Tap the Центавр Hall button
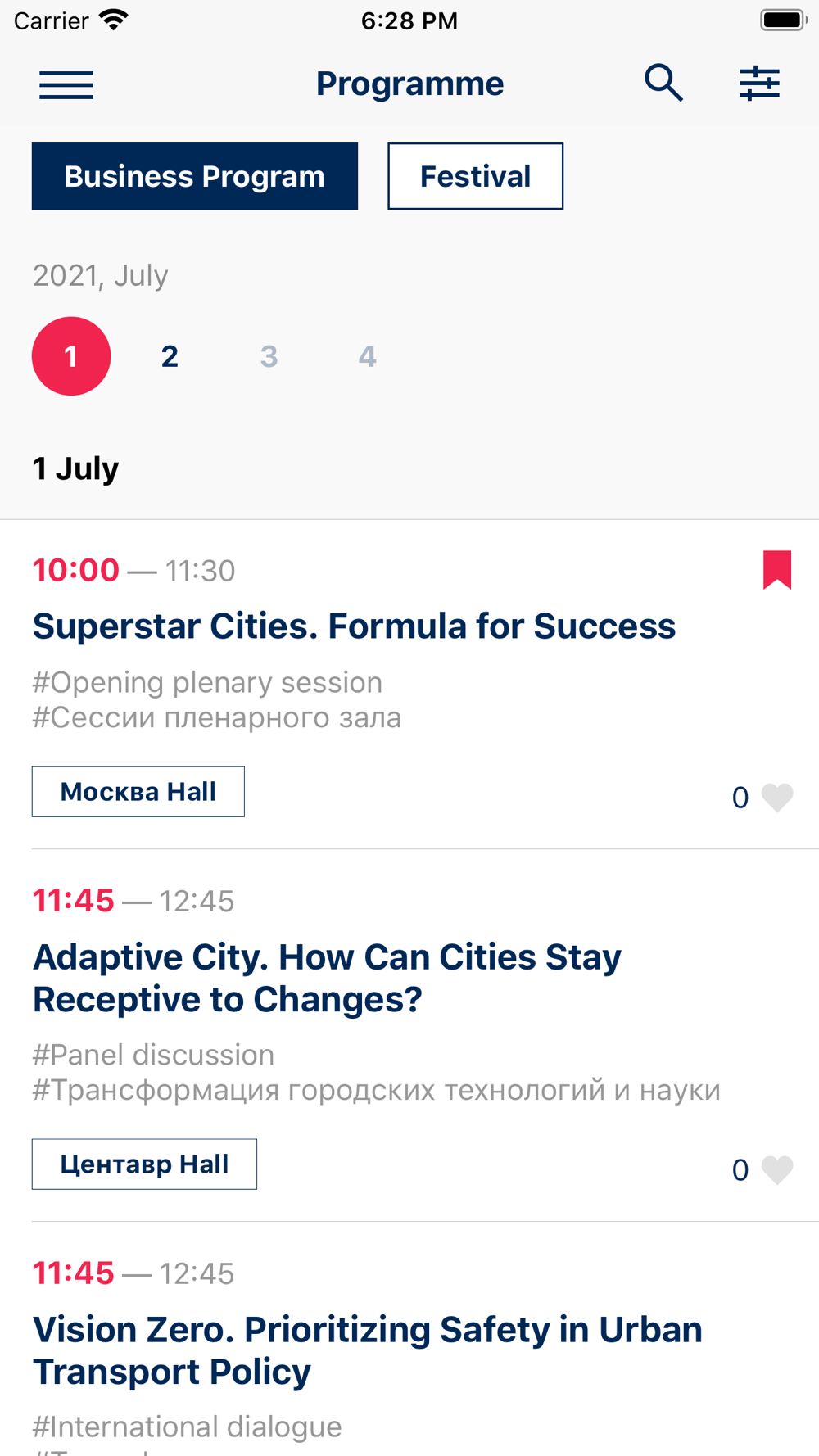Image resolution: width=819 pixels, height=1456 pixels. (144, 1164)
